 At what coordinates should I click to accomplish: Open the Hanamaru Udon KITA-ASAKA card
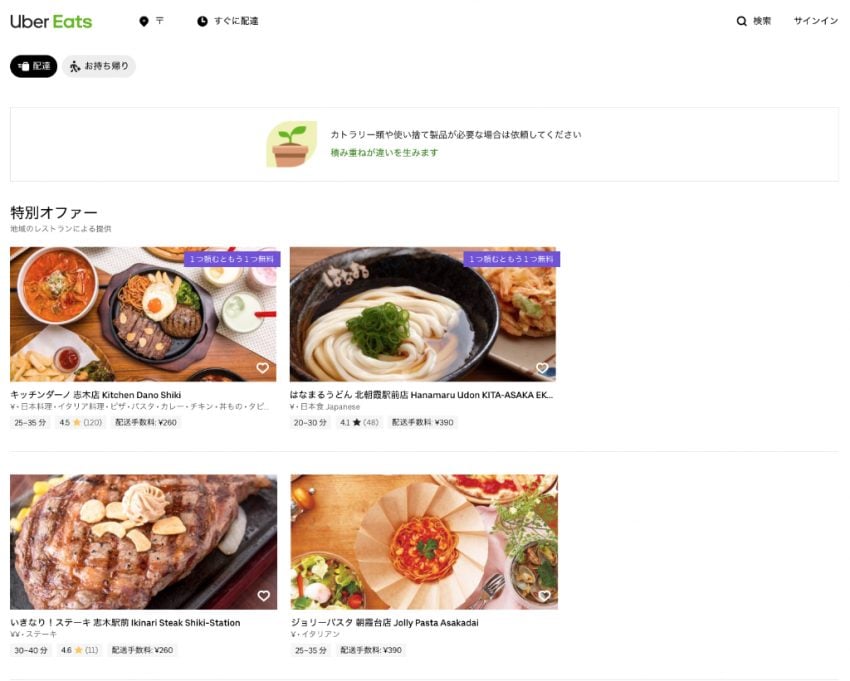(x=422, y=314)
